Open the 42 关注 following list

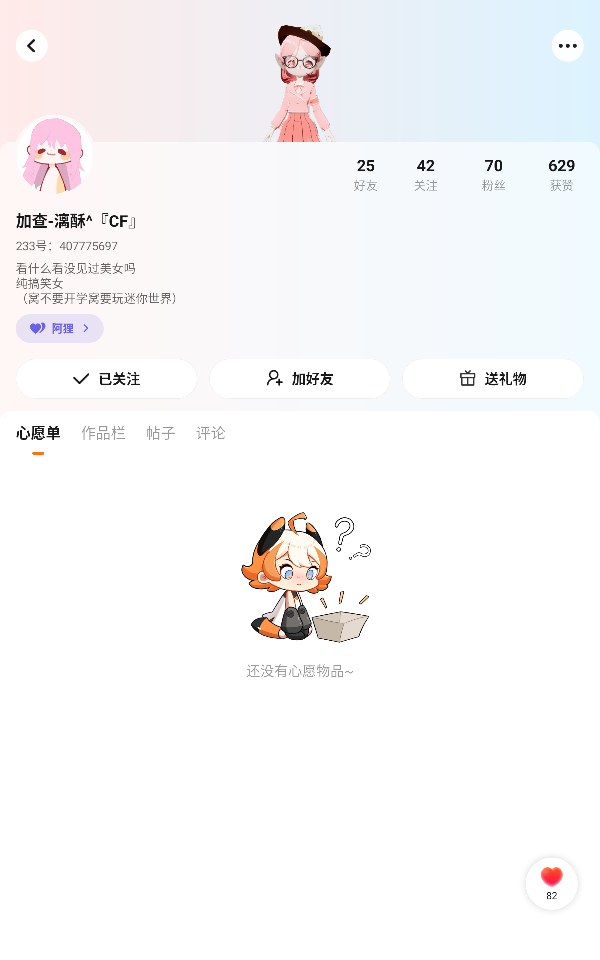tap(426, 174)
